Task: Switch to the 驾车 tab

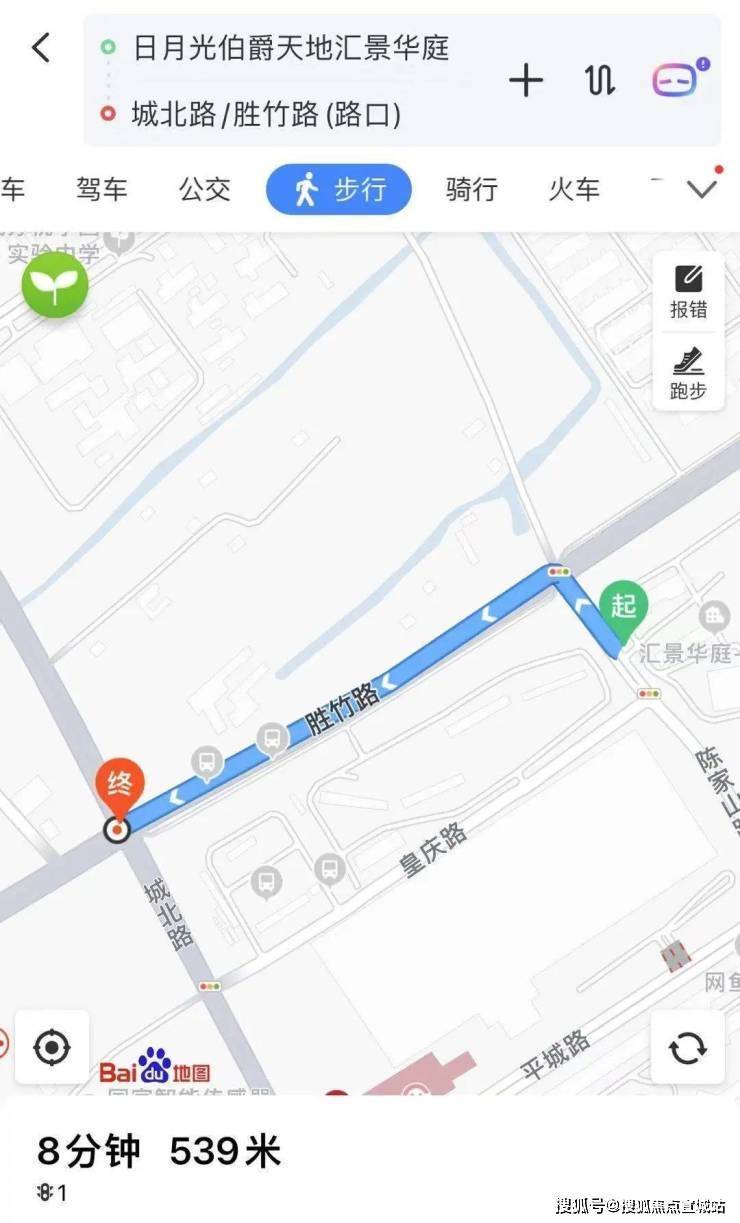Action: pos(102,189)
